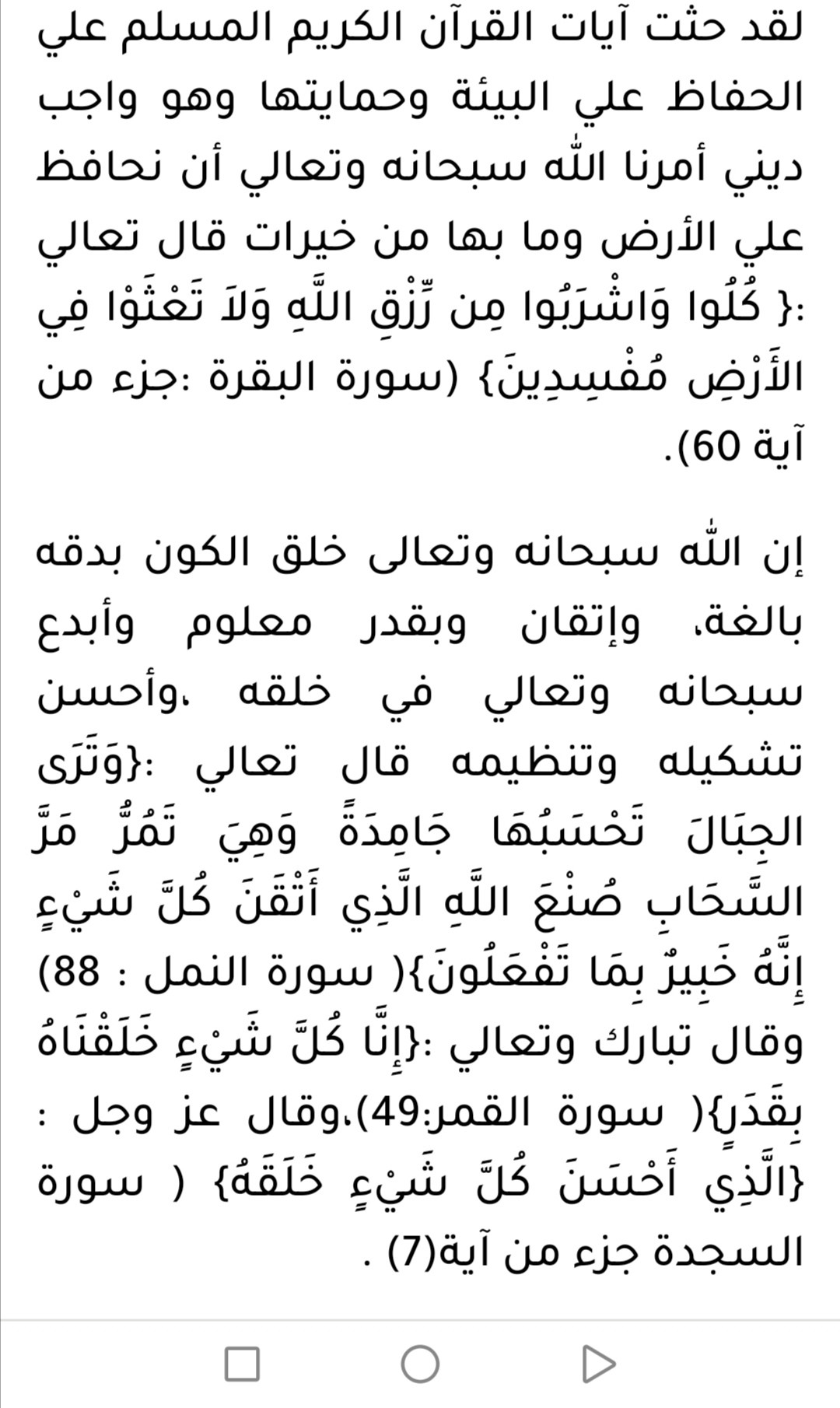The image size is (840, 1408).
Task: Go to home via circle button
Action: [x=420, y=1364]
